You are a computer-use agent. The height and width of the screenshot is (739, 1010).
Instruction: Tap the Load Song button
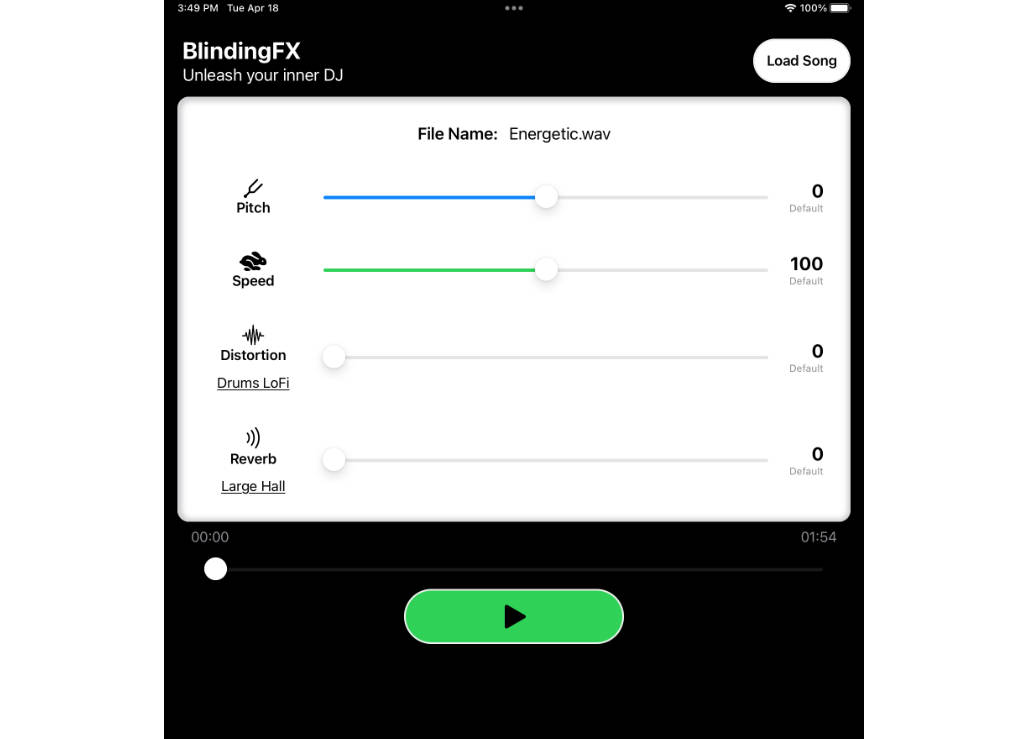click(x=801, y=61)
